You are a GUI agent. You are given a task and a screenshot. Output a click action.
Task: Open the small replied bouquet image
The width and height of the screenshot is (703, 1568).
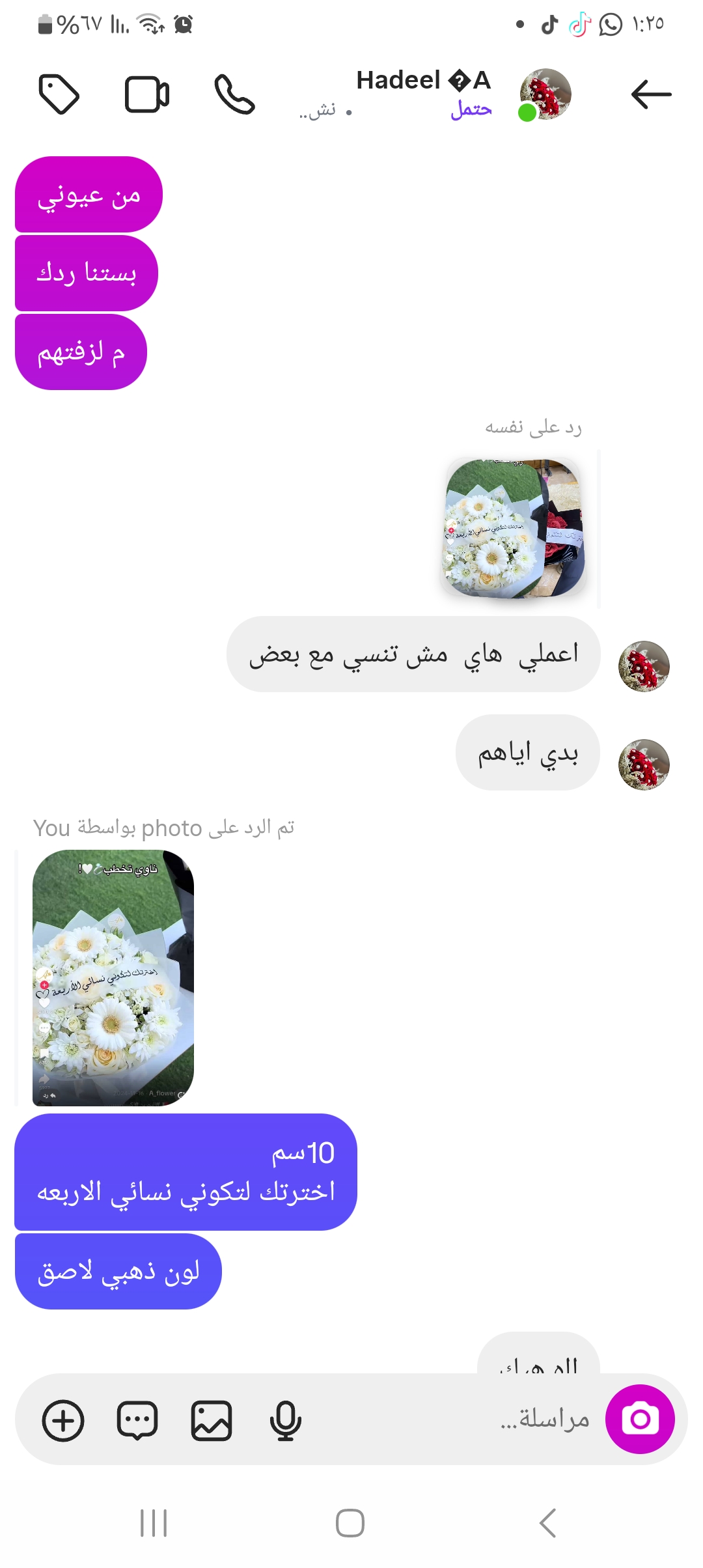[516, 528]
